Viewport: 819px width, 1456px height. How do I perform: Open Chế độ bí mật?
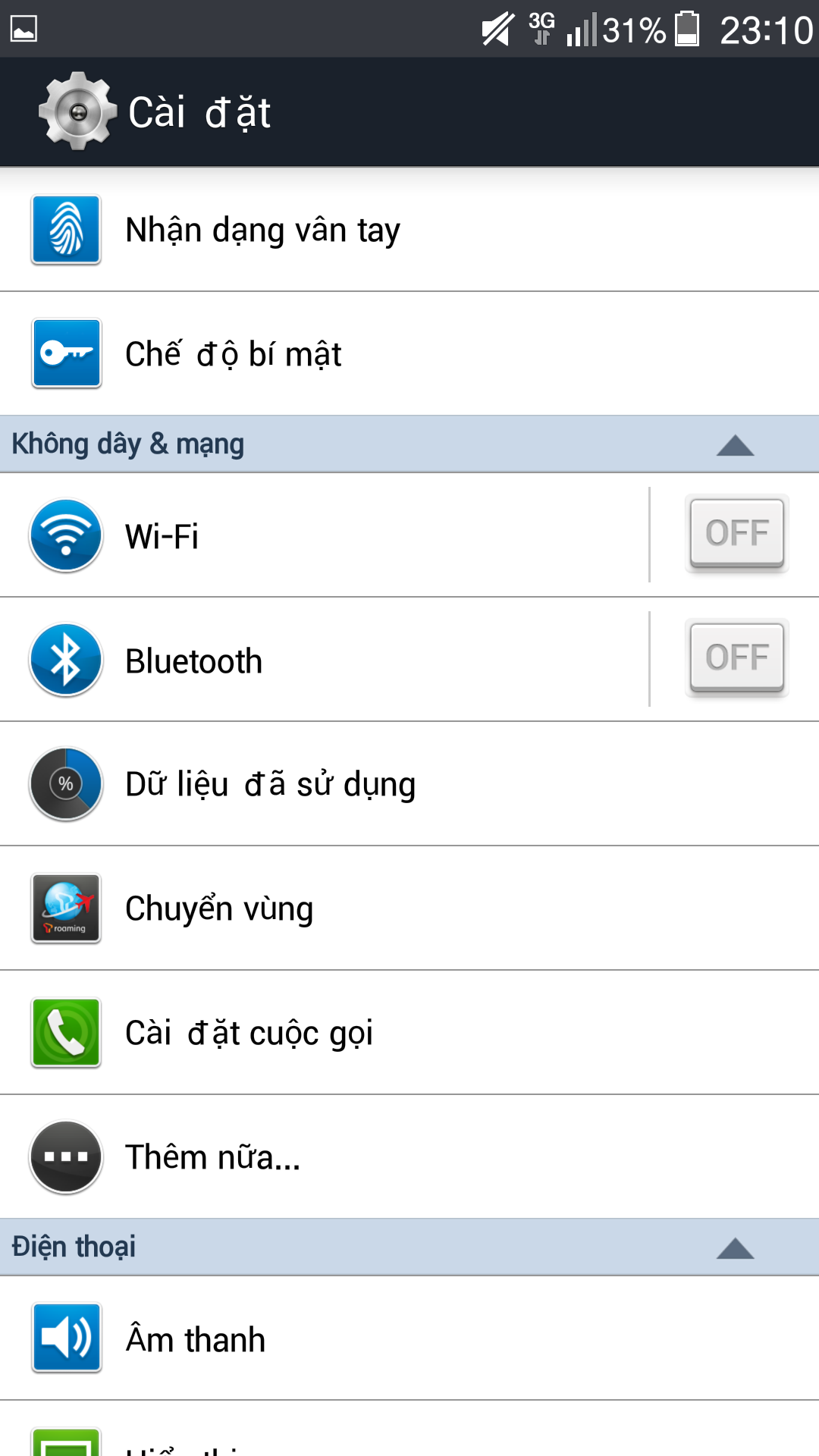pyautogui.click(x=409, y=354)
